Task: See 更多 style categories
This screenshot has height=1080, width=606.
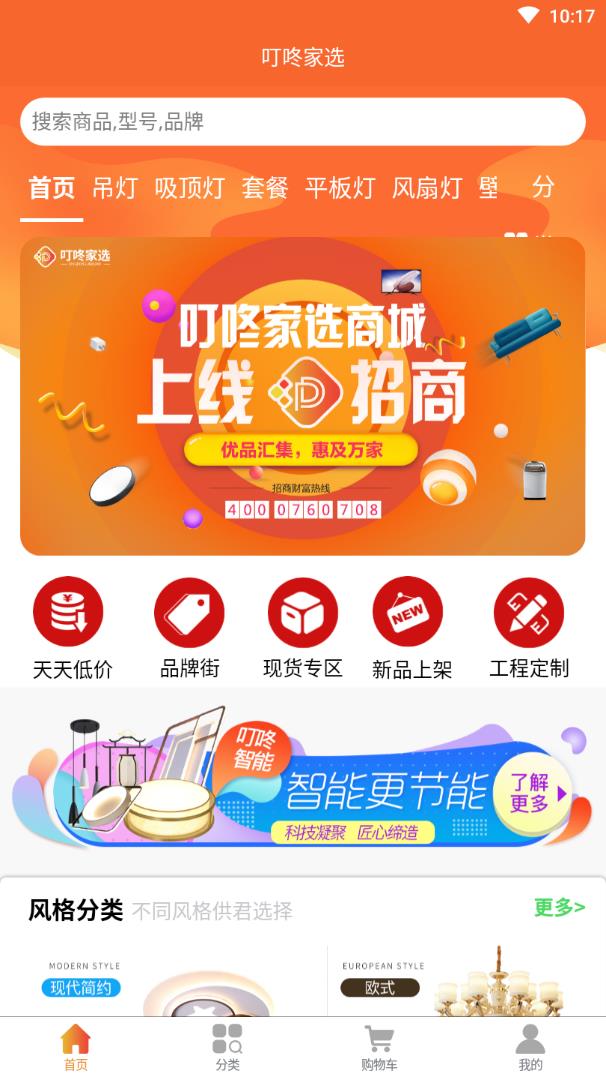Action: click(x=559, y=908)
